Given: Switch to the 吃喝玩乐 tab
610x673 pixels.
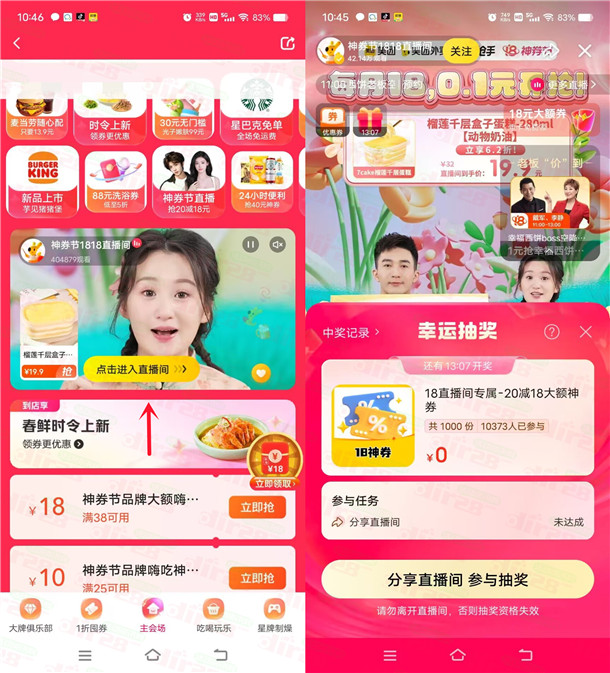Looking at the screenshot, I should point(213,615).
